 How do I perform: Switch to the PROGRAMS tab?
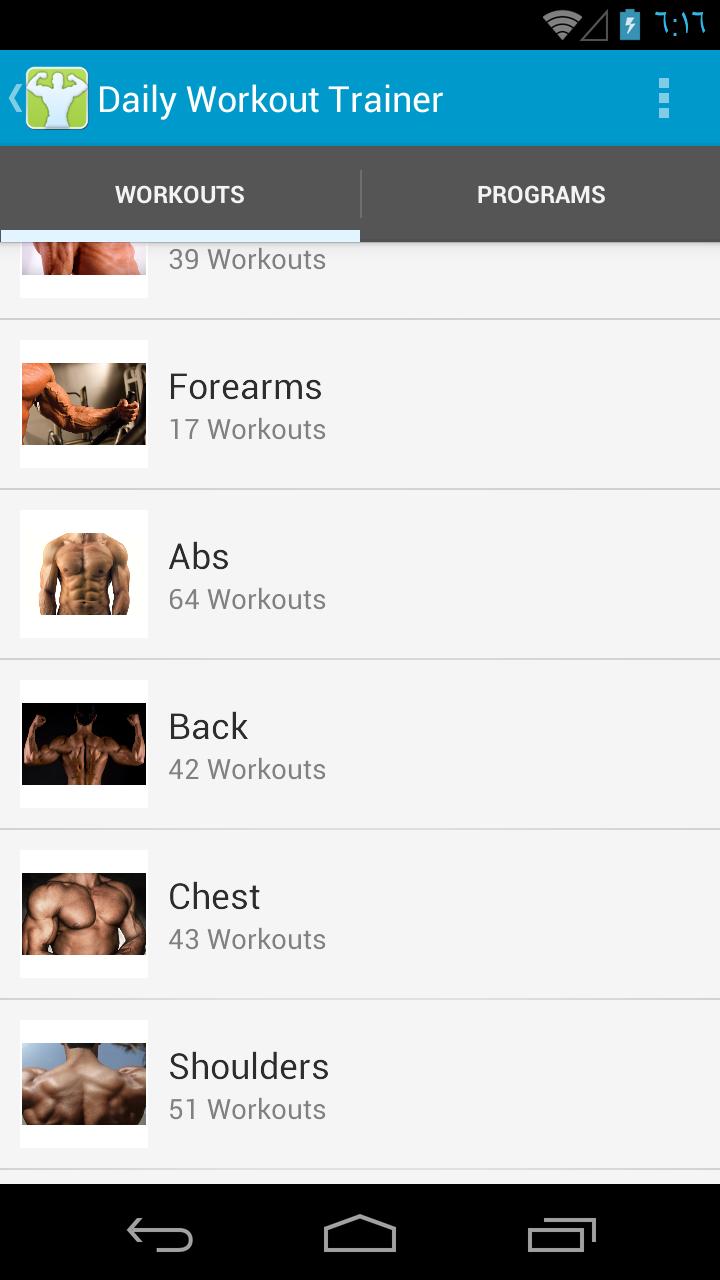(x=541, y=194)
